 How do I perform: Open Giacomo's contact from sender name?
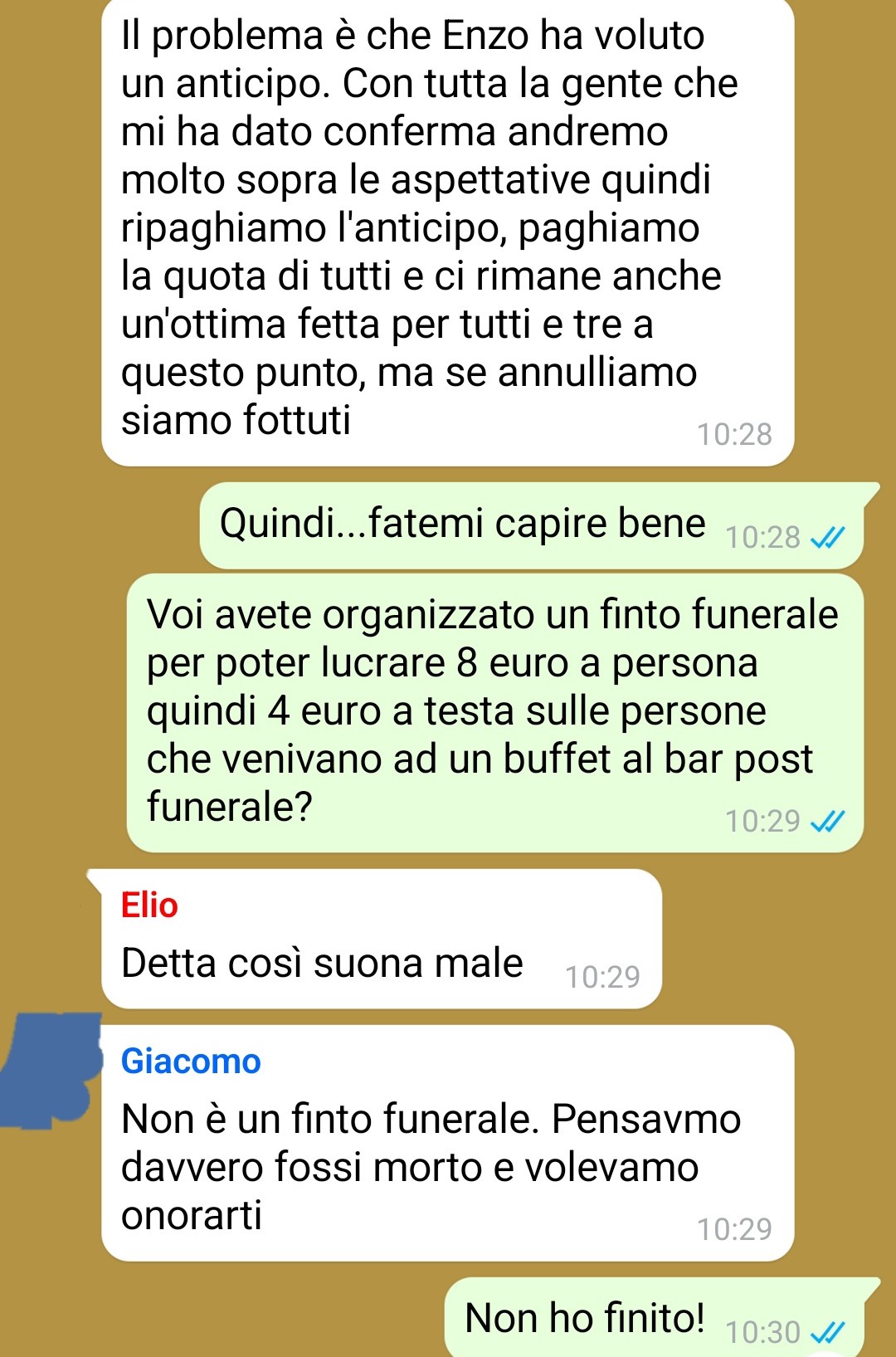coord(191,1061)
